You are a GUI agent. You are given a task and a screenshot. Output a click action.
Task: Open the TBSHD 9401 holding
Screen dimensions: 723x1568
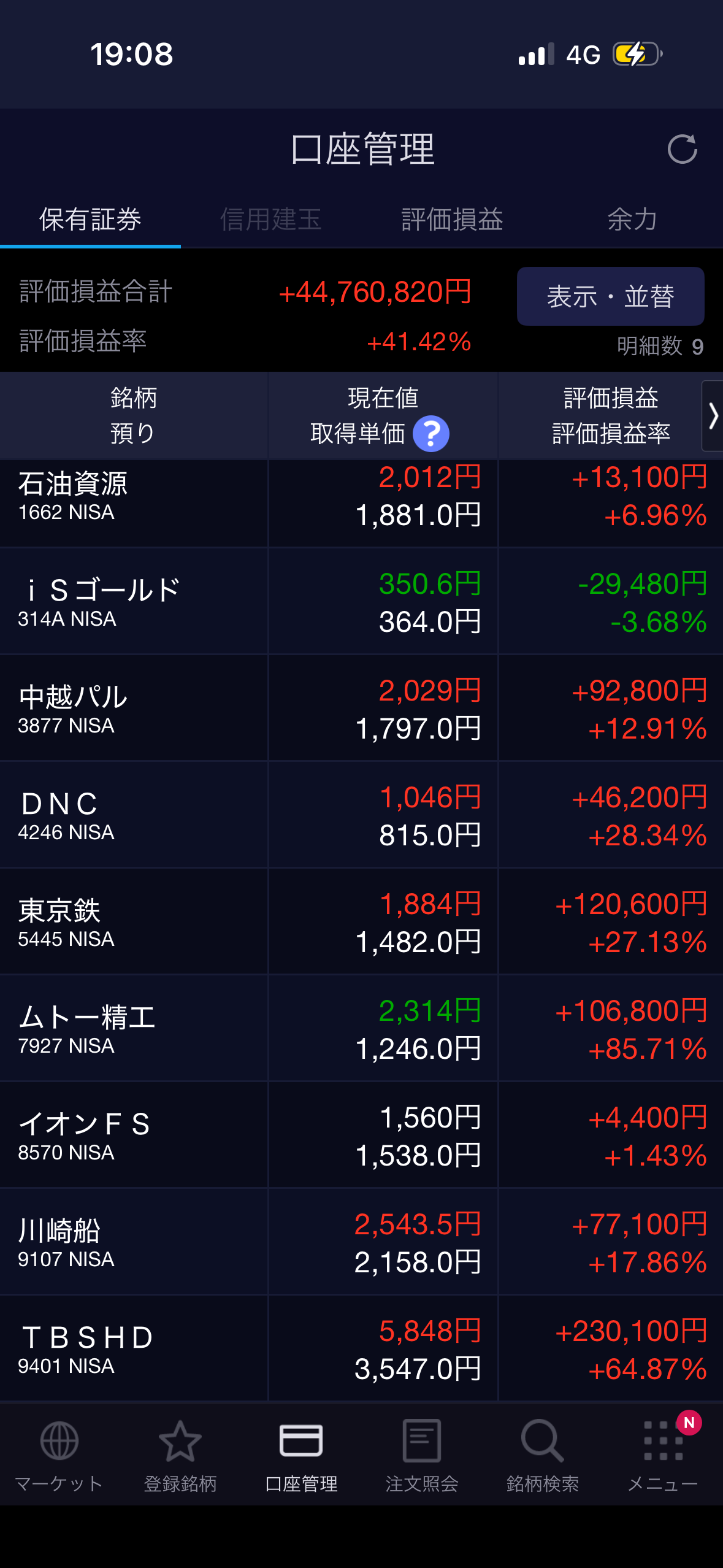[x=361, y=1348]
